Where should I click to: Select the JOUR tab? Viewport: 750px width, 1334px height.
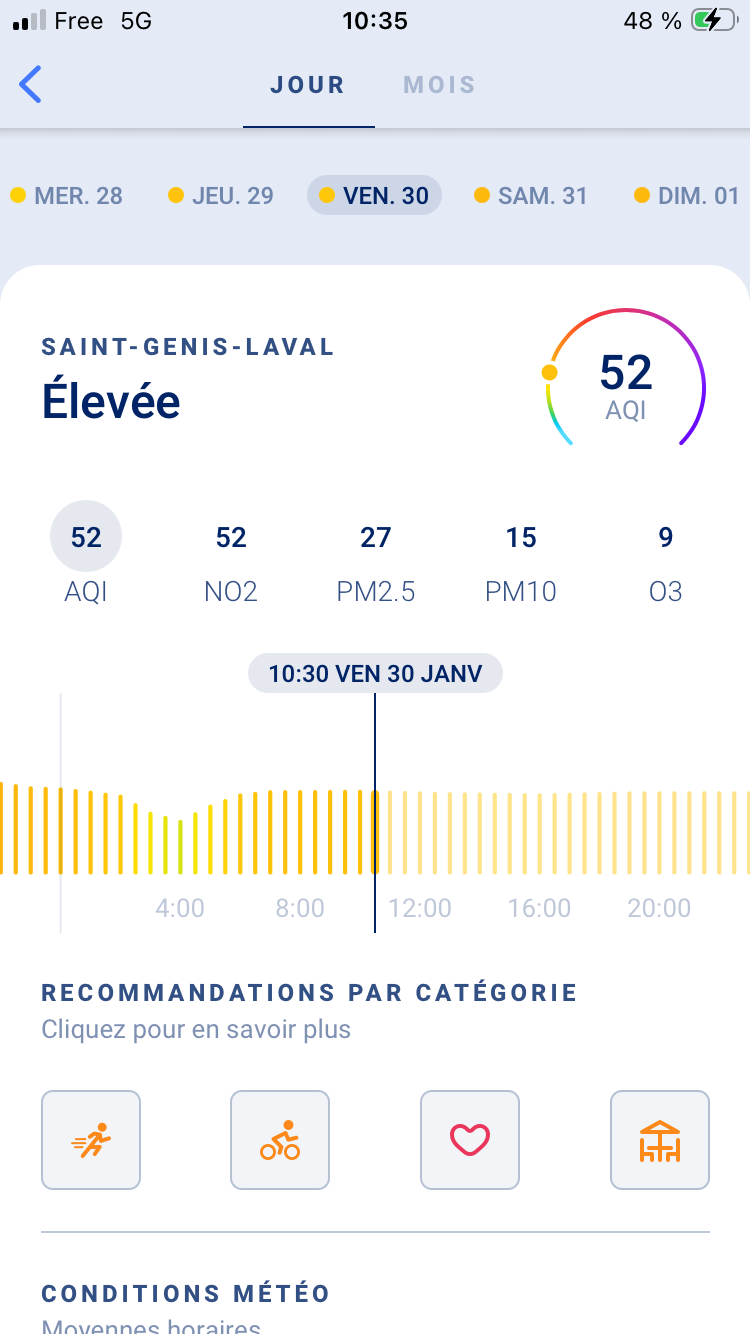(308, 85)
